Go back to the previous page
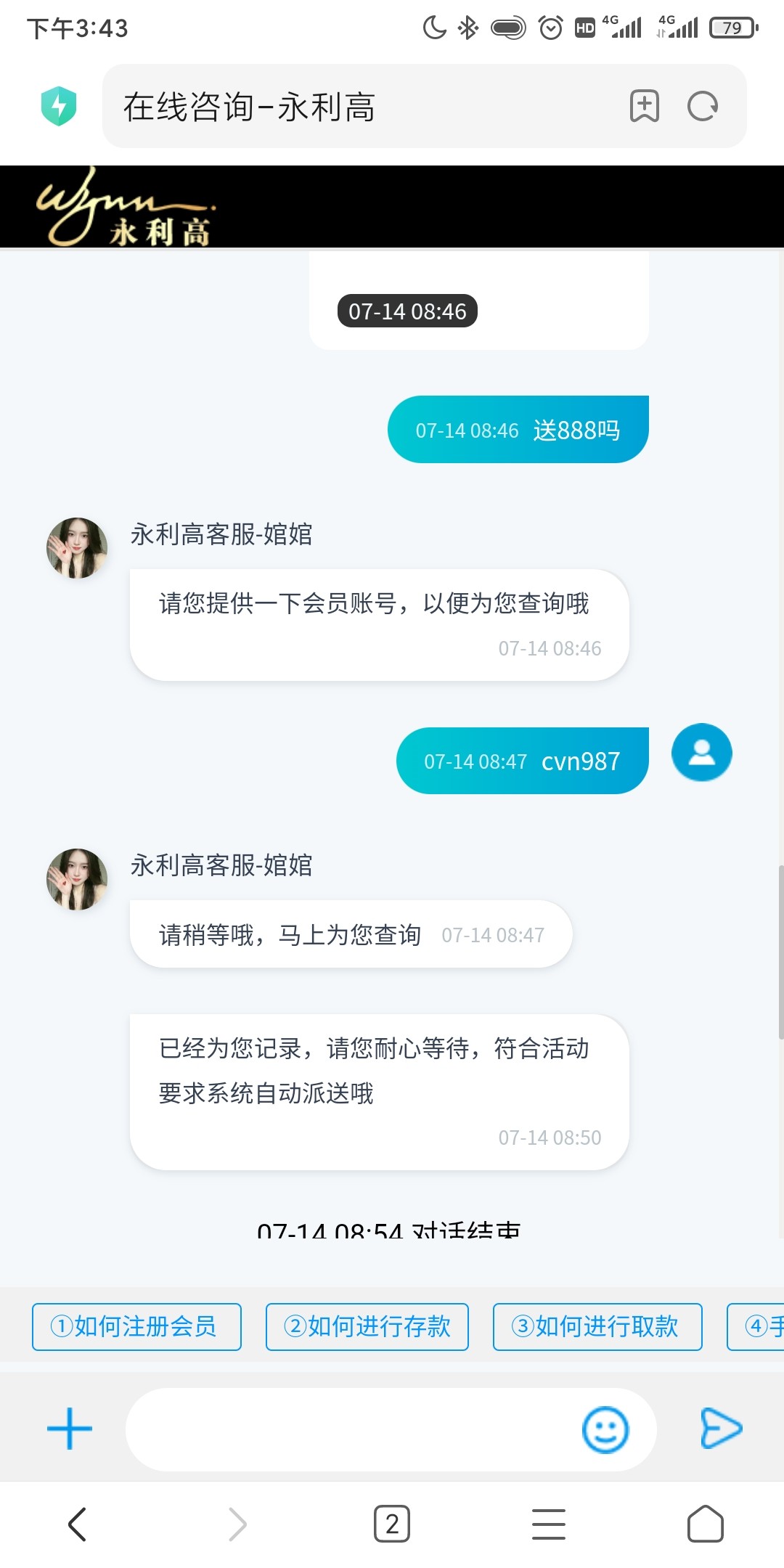 (x=78, y=1524)
